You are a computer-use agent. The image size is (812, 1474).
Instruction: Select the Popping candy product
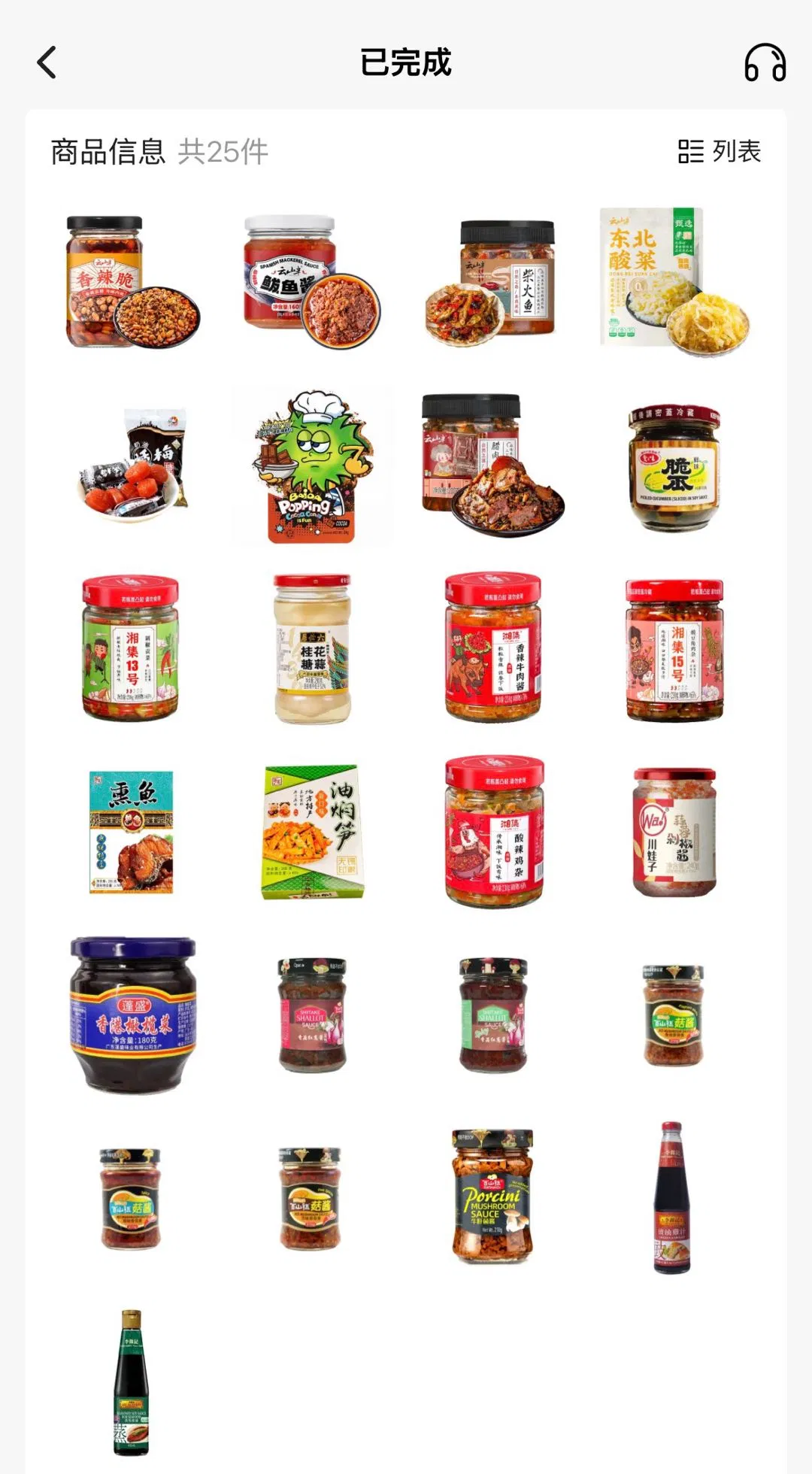(311, 466)
